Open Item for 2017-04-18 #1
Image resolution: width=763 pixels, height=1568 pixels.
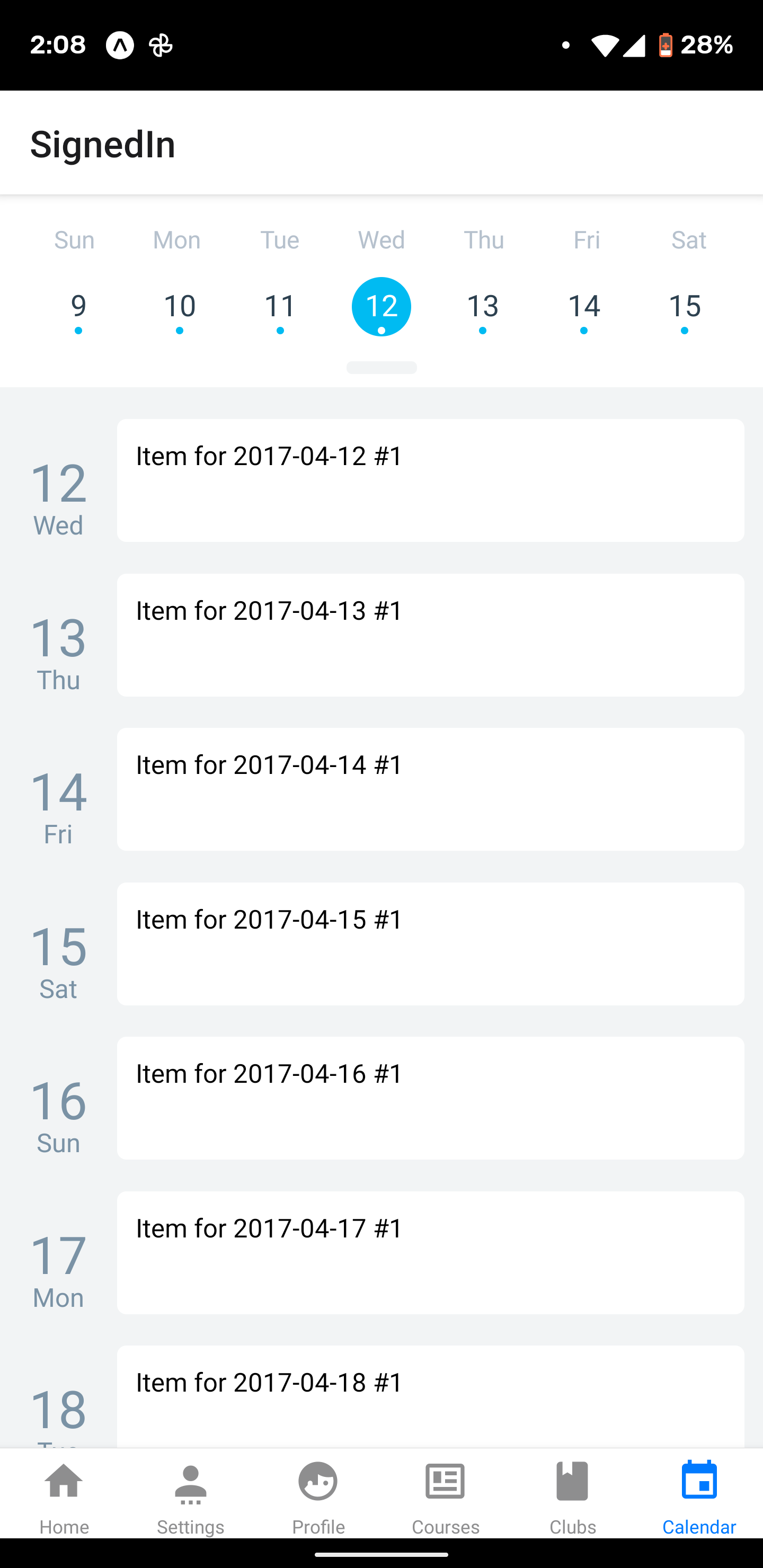(430, 1396)
